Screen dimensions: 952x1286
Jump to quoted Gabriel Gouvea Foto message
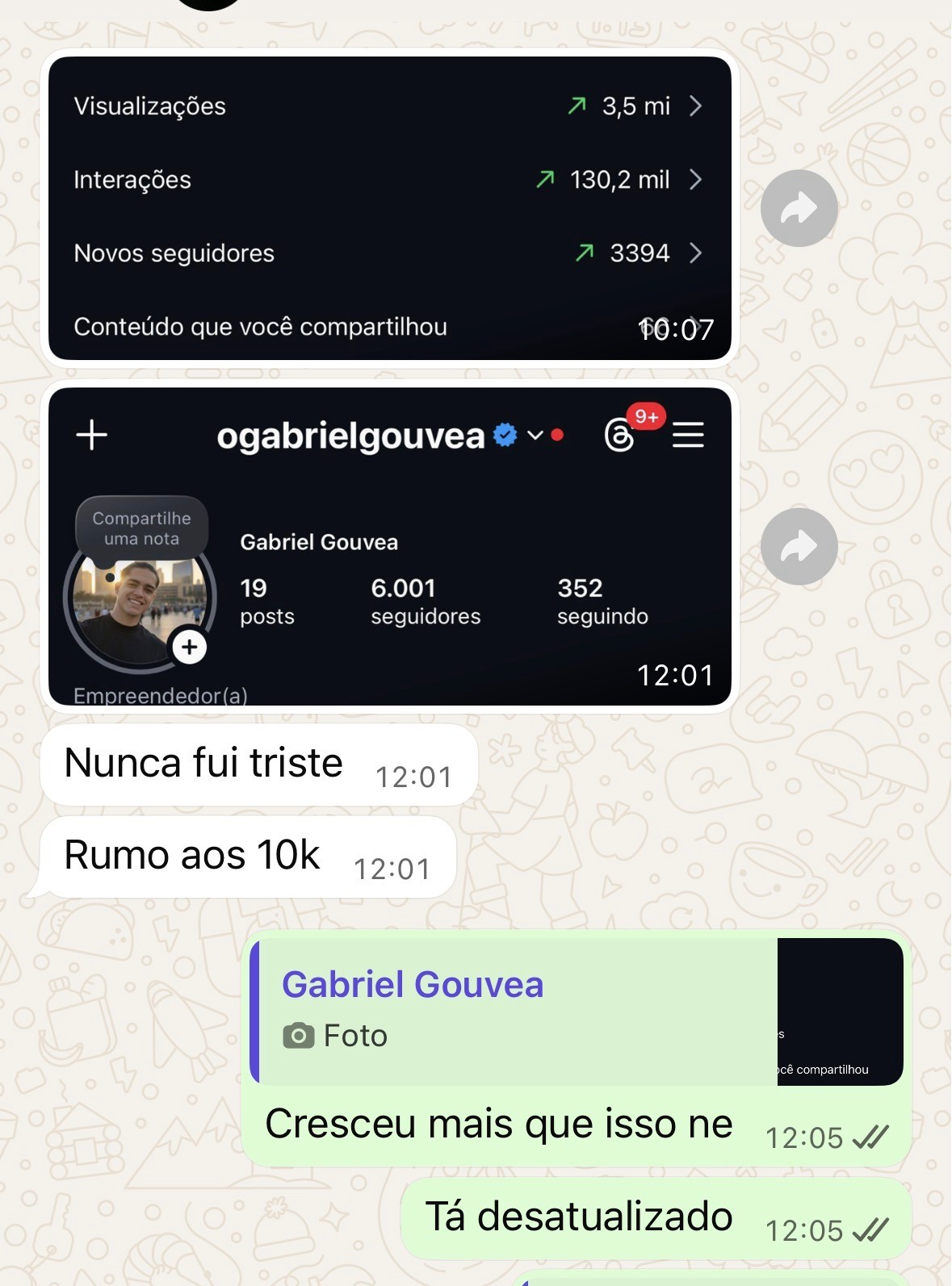[577, 1012]
